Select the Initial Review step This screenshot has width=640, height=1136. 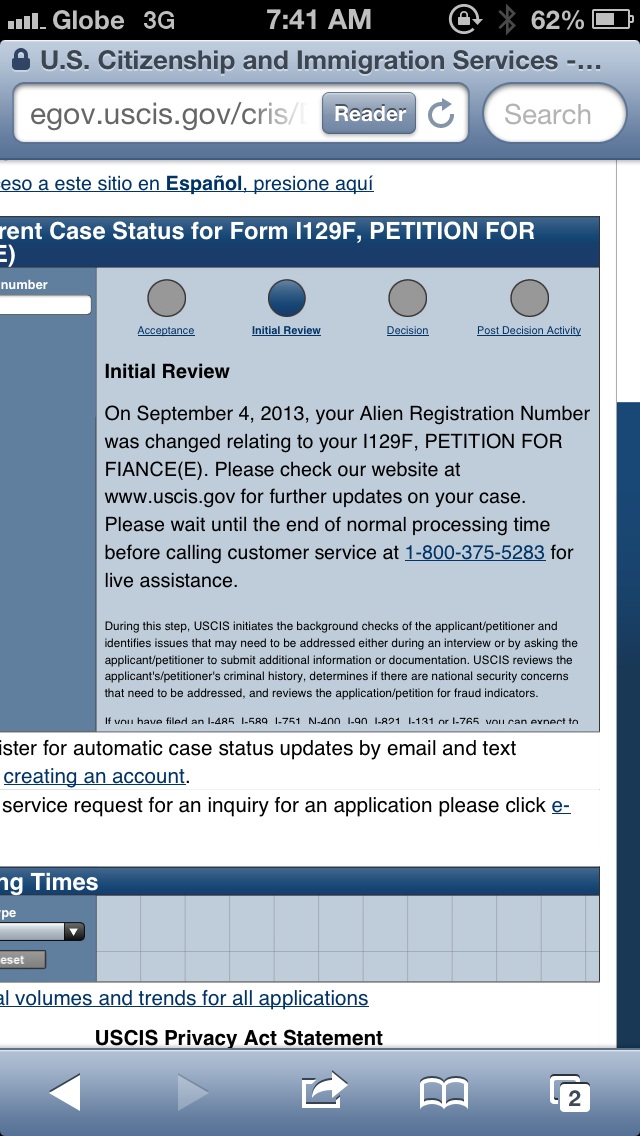286,330
